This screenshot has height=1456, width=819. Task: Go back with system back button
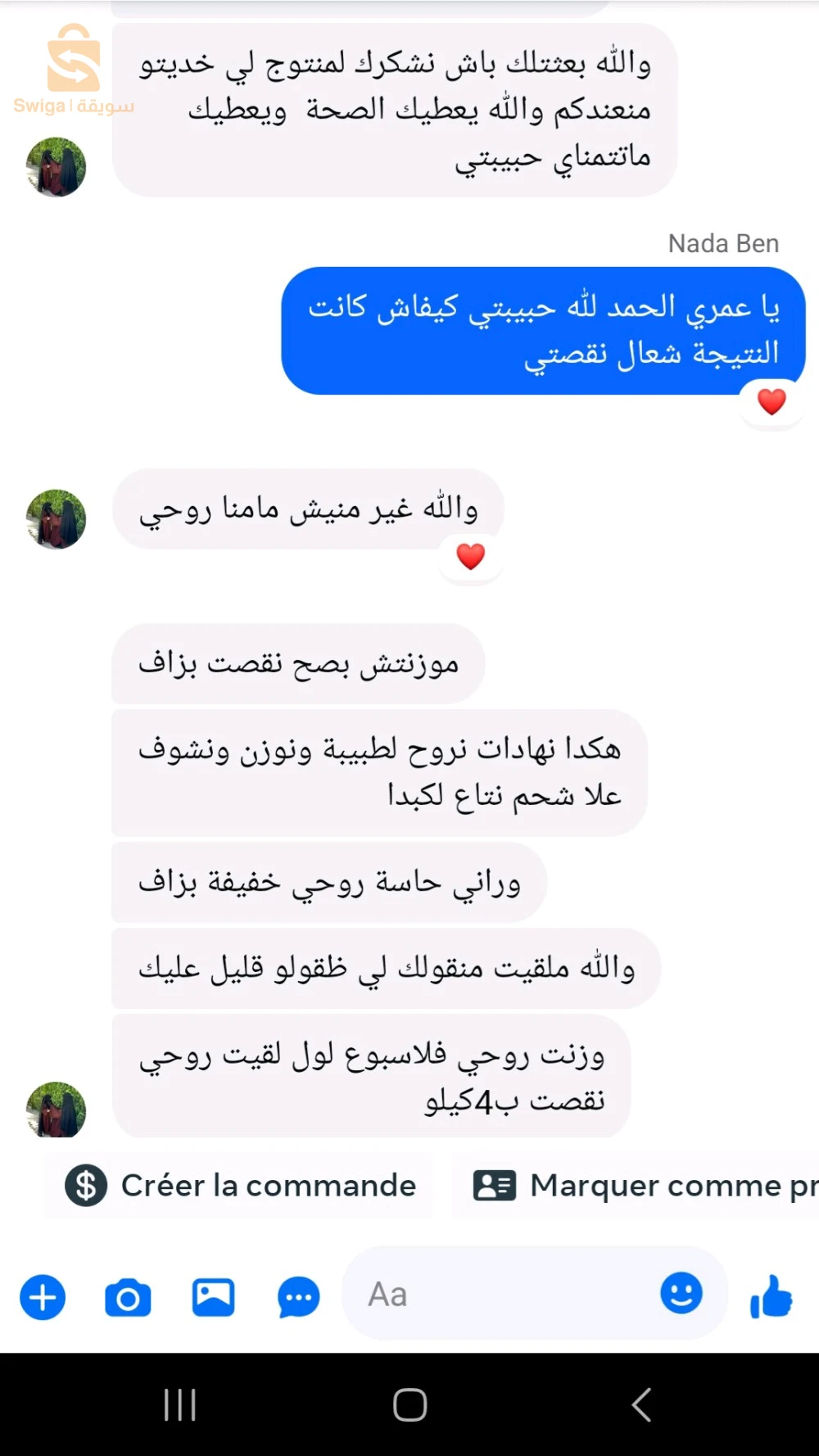pos(641,1404)
